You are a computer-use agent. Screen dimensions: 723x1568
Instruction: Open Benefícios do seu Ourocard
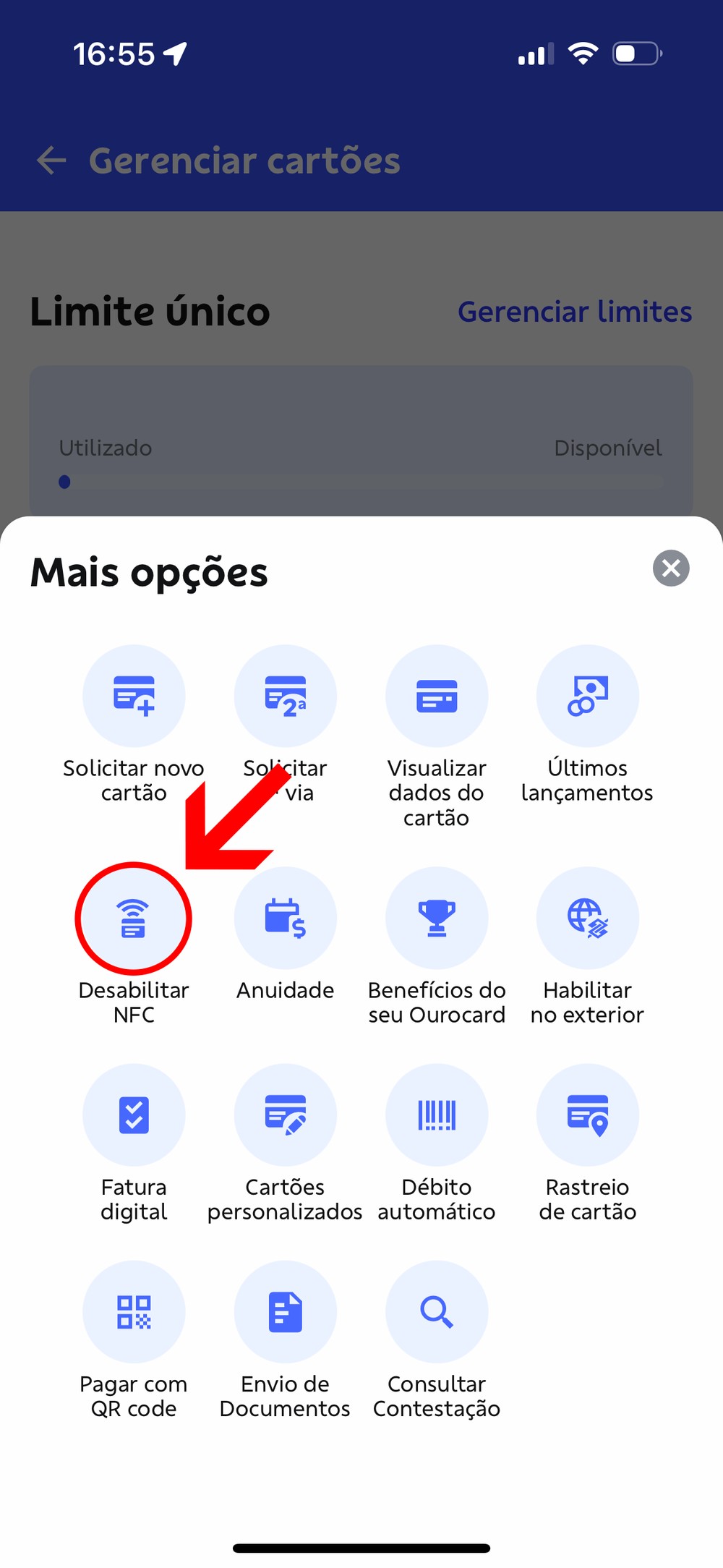click(x=437, y=919)
